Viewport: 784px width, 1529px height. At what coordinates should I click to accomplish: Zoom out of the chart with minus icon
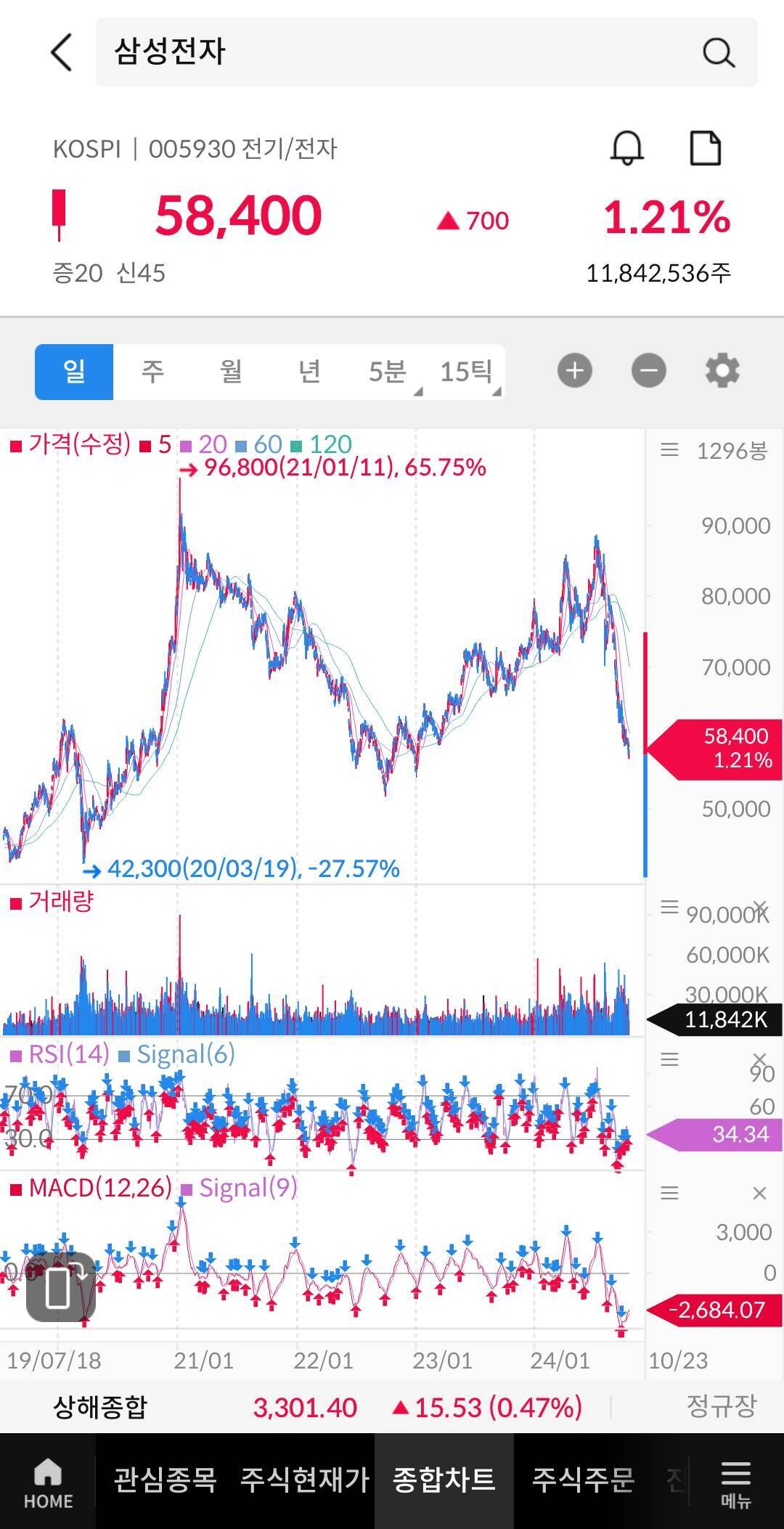(648, 370)
